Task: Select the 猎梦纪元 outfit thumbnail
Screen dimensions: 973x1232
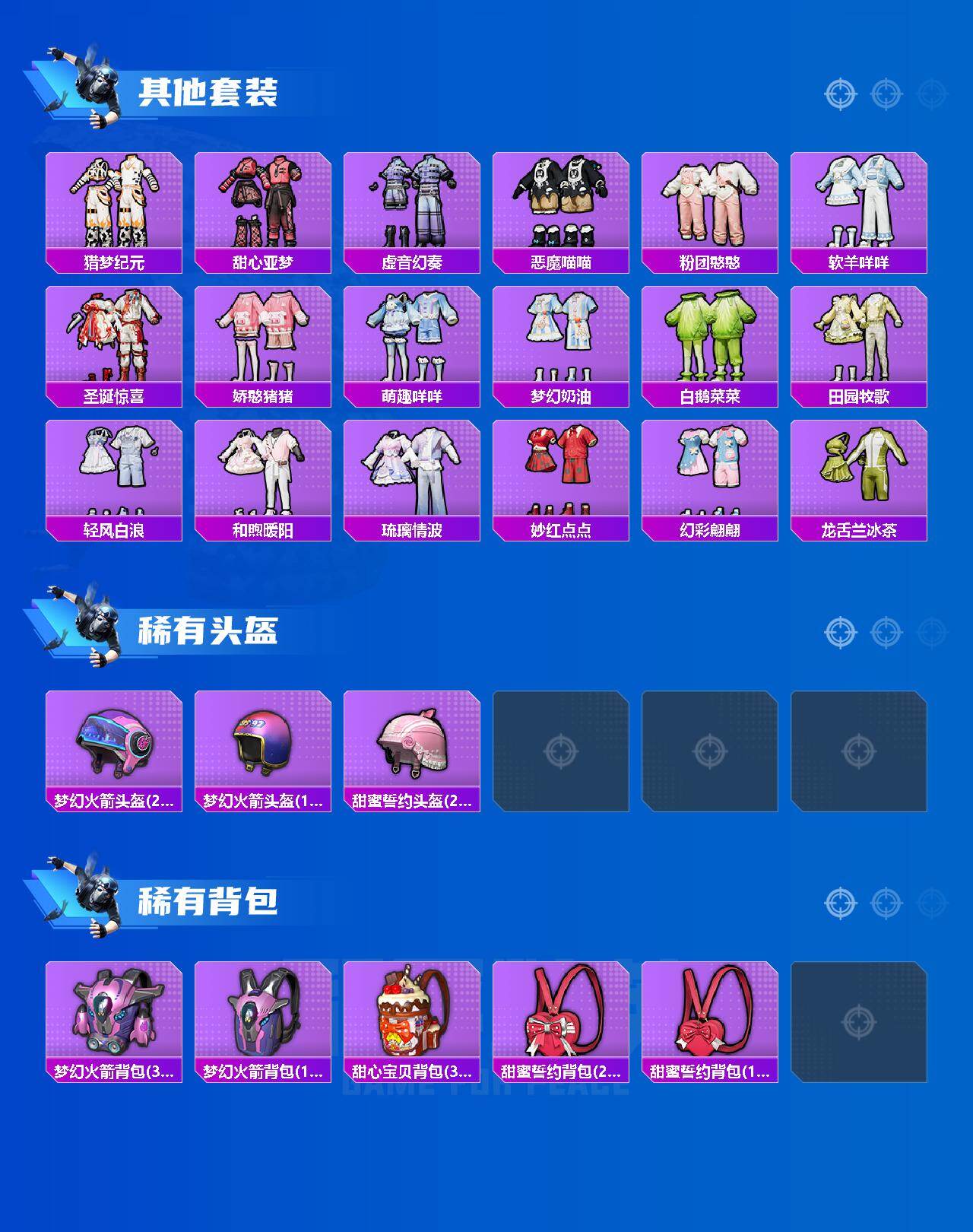Action: coord(114,202)
